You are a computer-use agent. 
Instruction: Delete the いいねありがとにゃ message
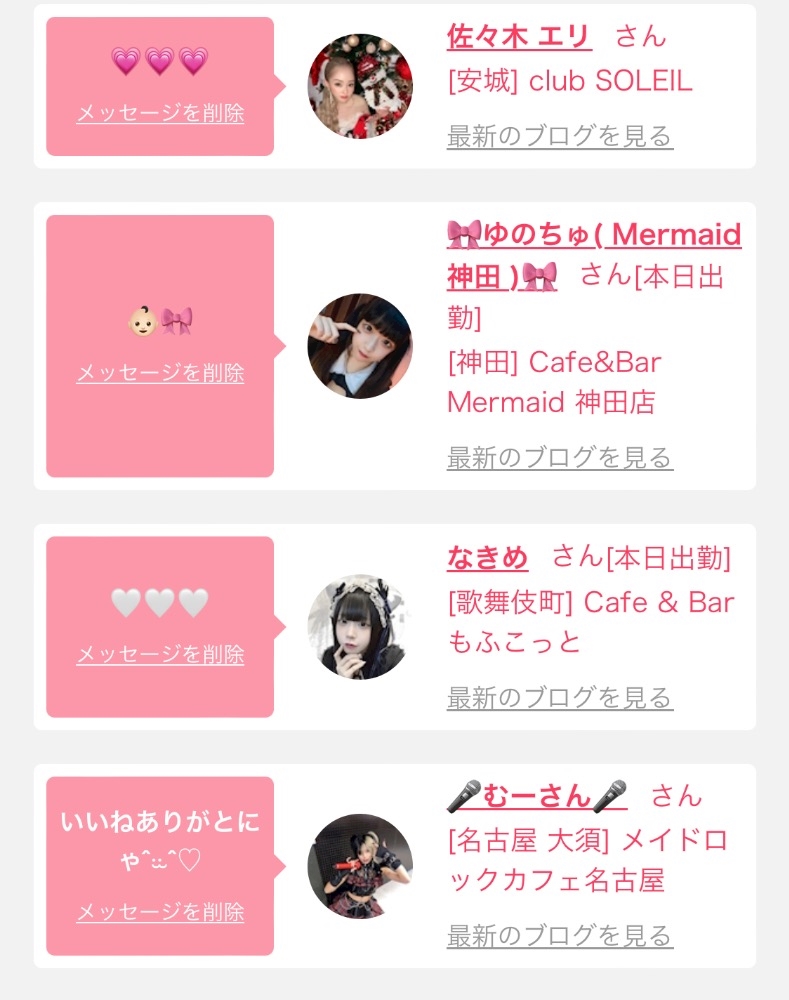(160, 911)
